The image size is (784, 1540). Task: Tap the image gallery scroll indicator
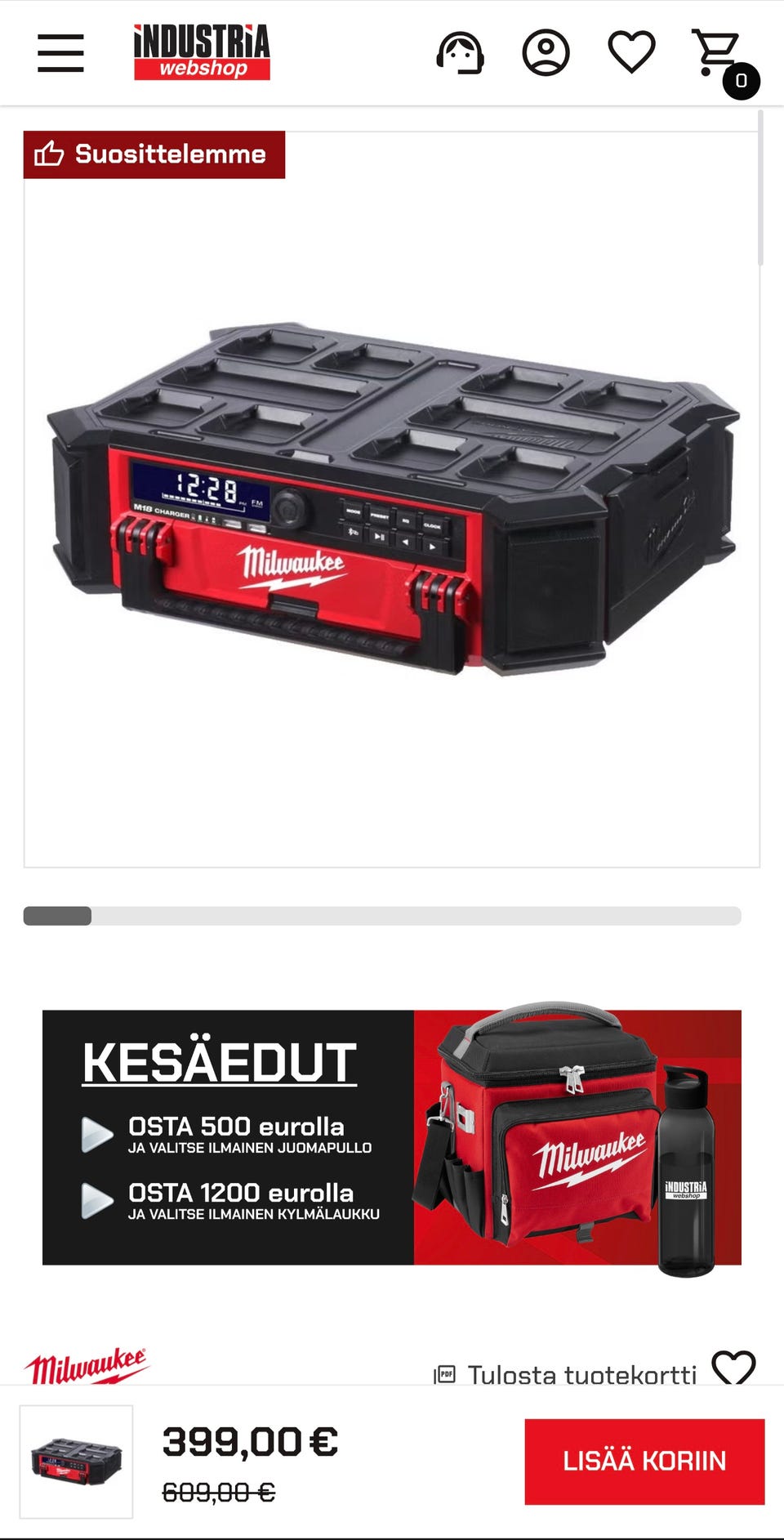coord(382,916)
